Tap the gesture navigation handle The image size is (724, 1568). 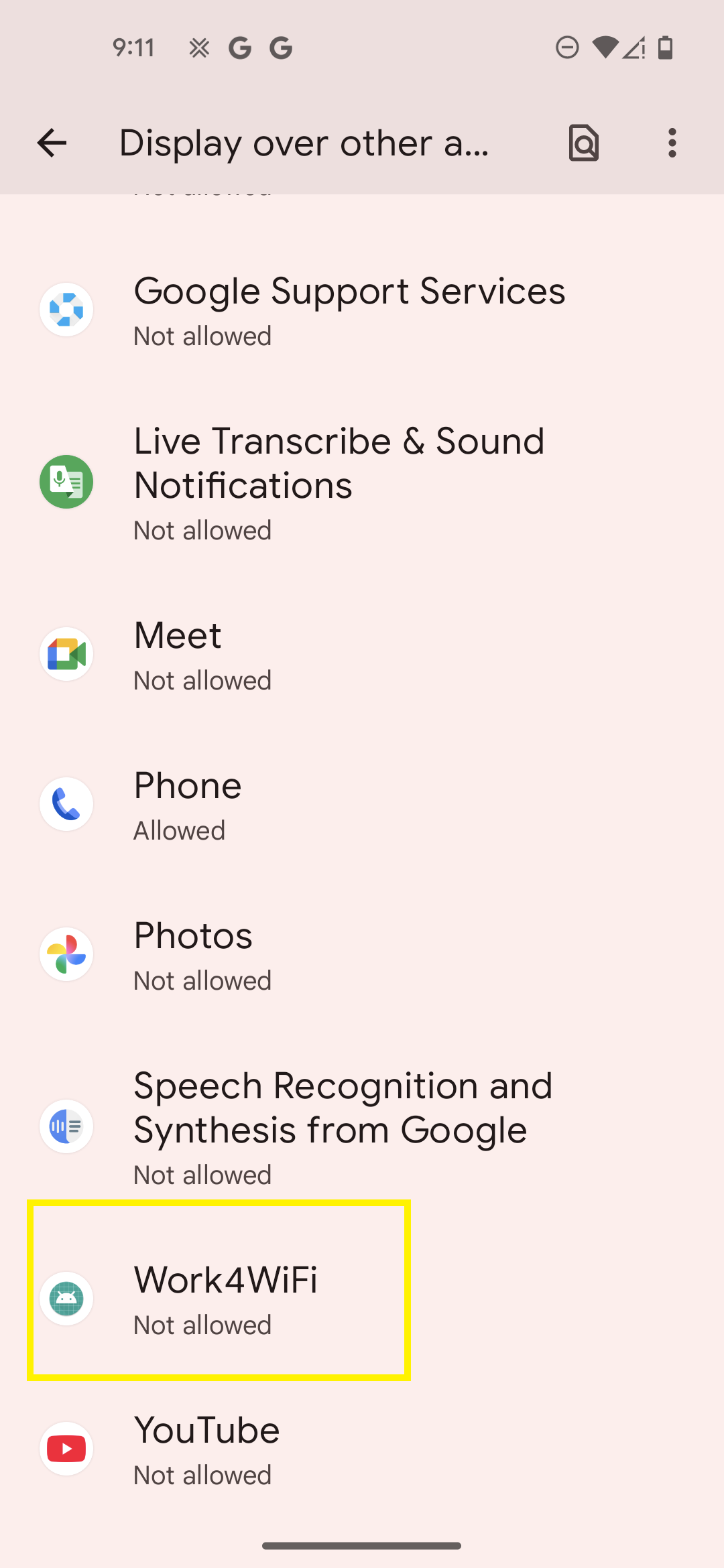(x=362, y=1546)
